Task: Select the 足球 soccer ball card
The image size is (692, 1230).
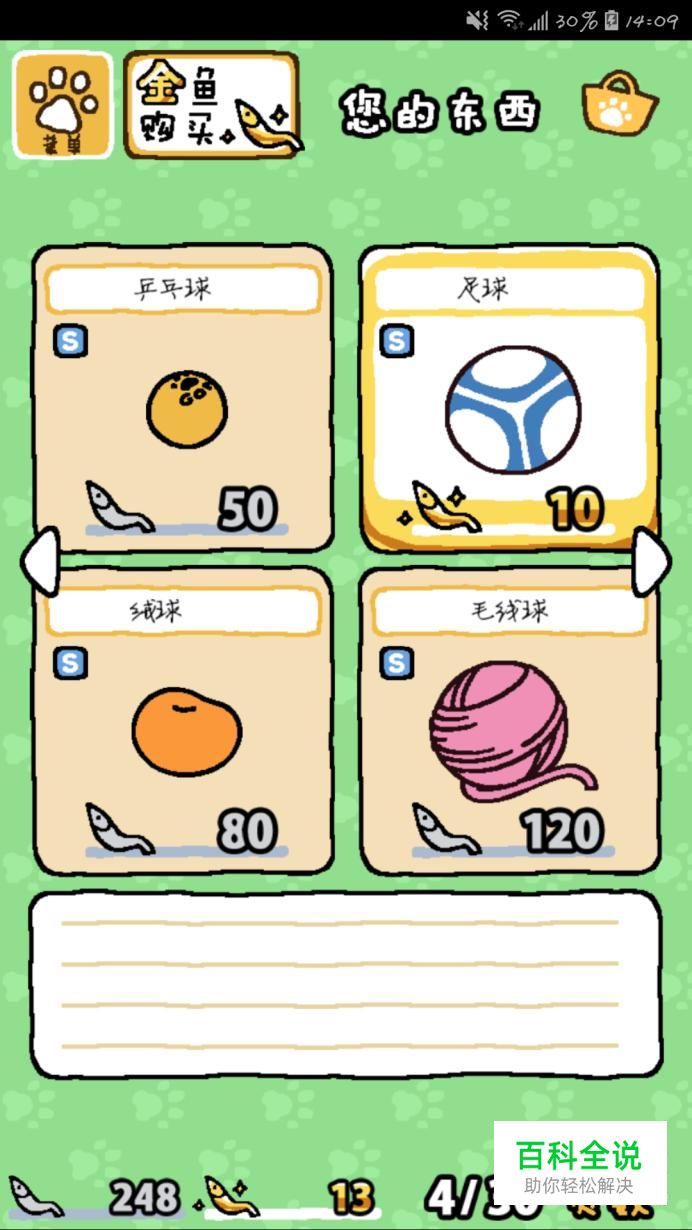Action: click(x=509, y=399)
